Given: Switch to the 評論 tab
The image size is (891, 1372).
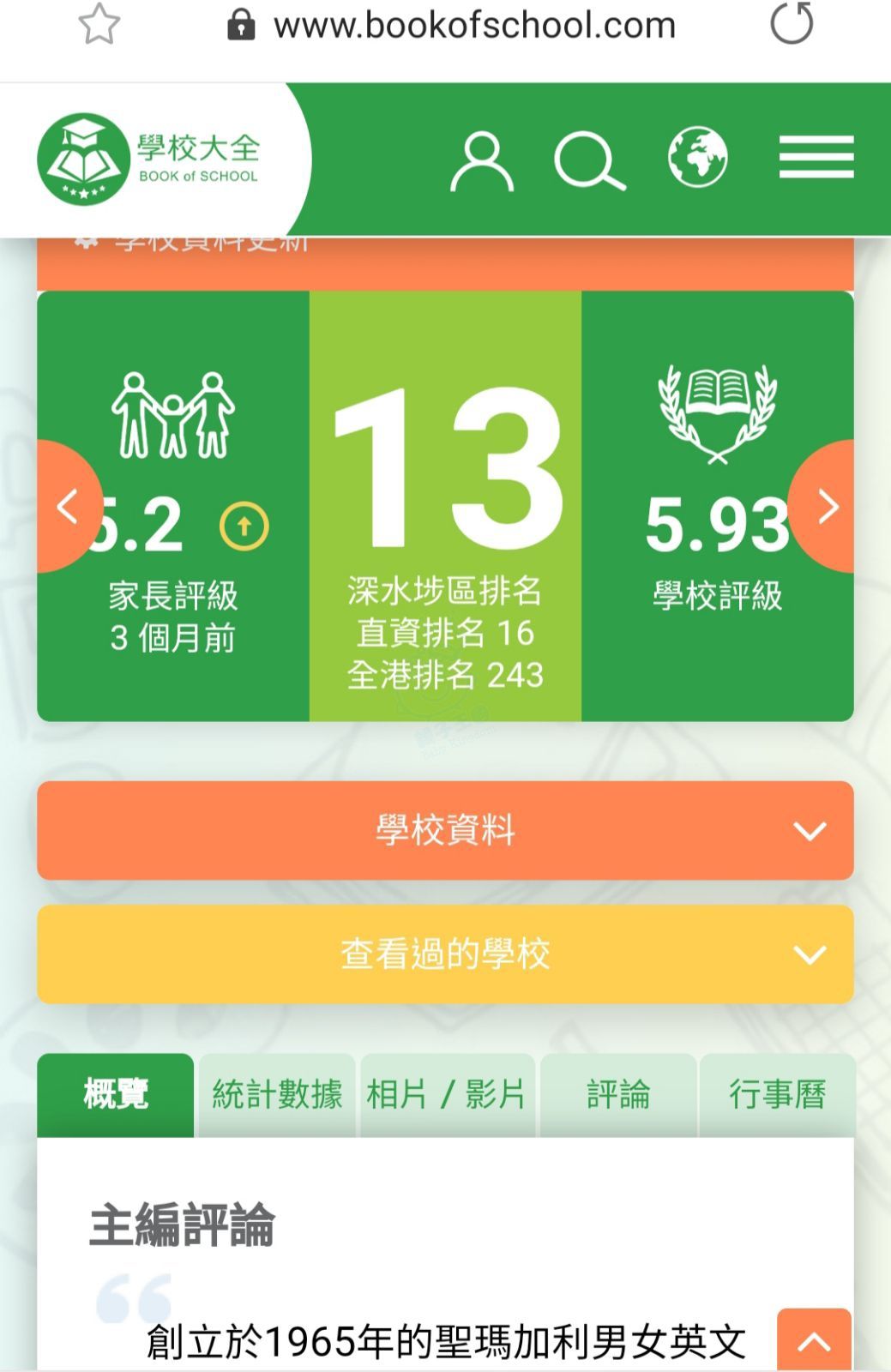Looking at the screenshot, I should [x=617, y=1095].
